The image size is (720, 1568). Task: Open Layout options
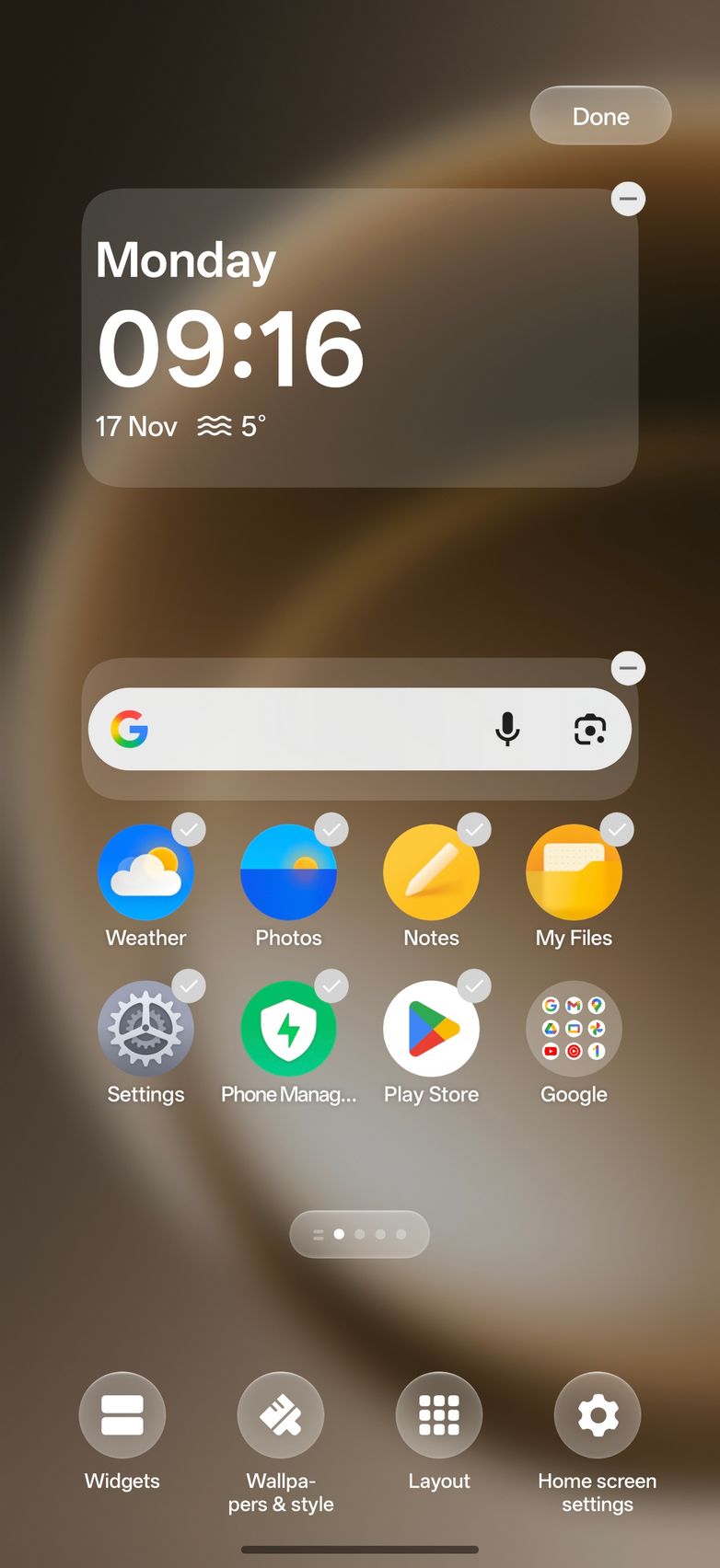(439, 1415)
